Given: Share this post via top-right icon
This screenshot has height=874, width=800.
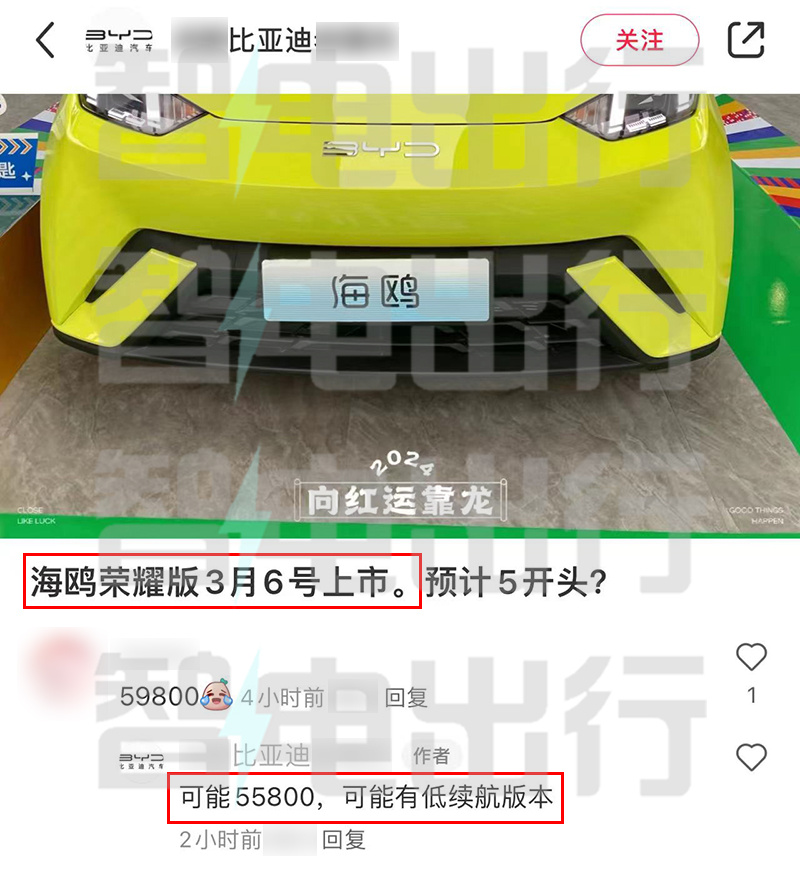Looking at the screenshot, I should click(x=746, y=40).
